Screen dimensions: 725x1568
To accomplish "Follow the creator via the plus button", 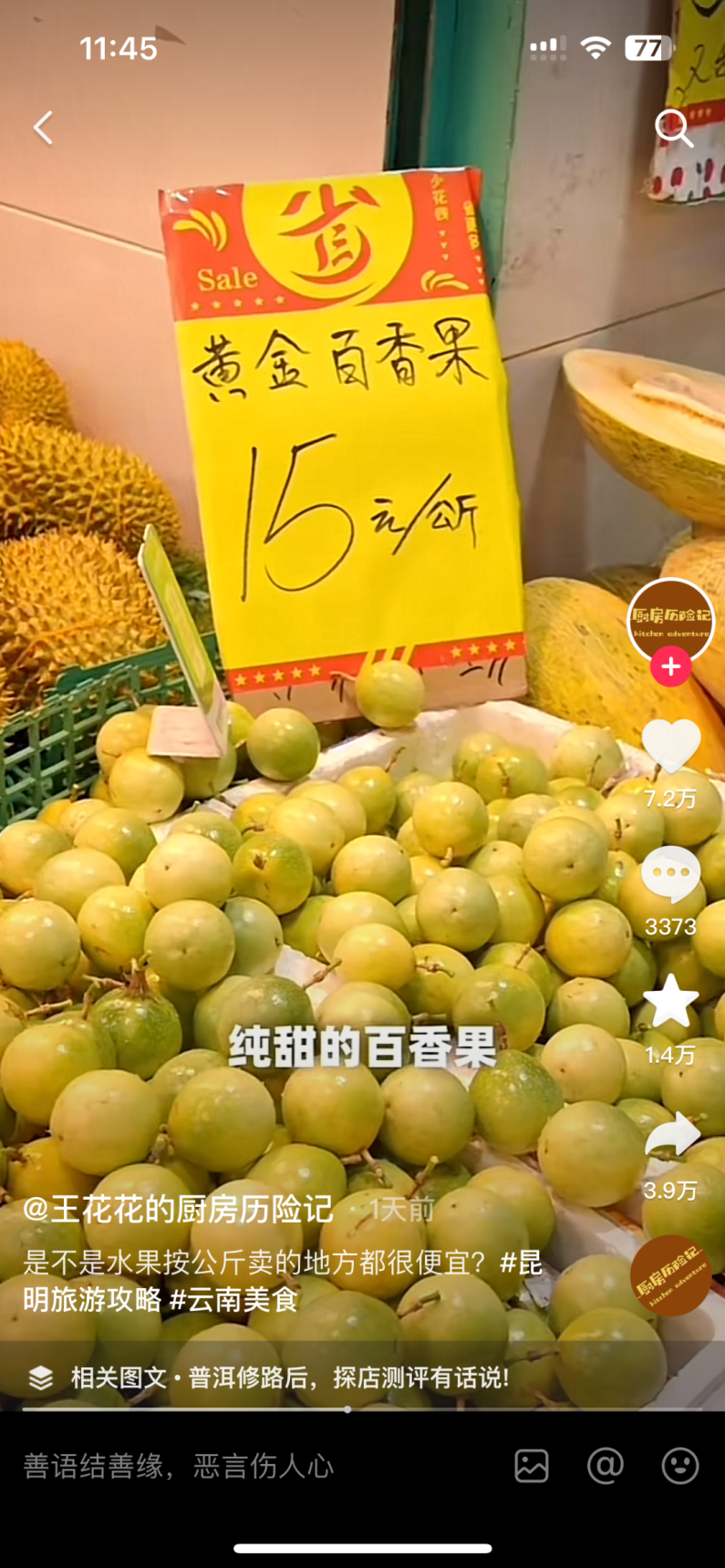I will pos(669,666).
